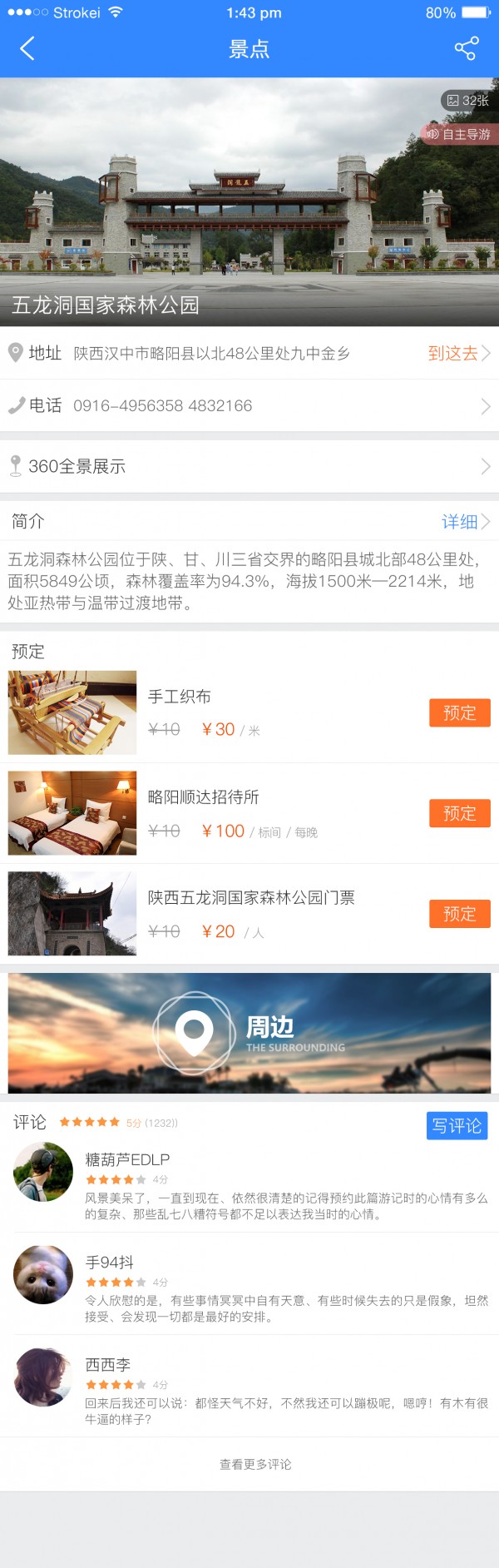Go back using the header arrow
This screenshot has height=1568, width=499.
pyautogui.click(x=27, y=49)
